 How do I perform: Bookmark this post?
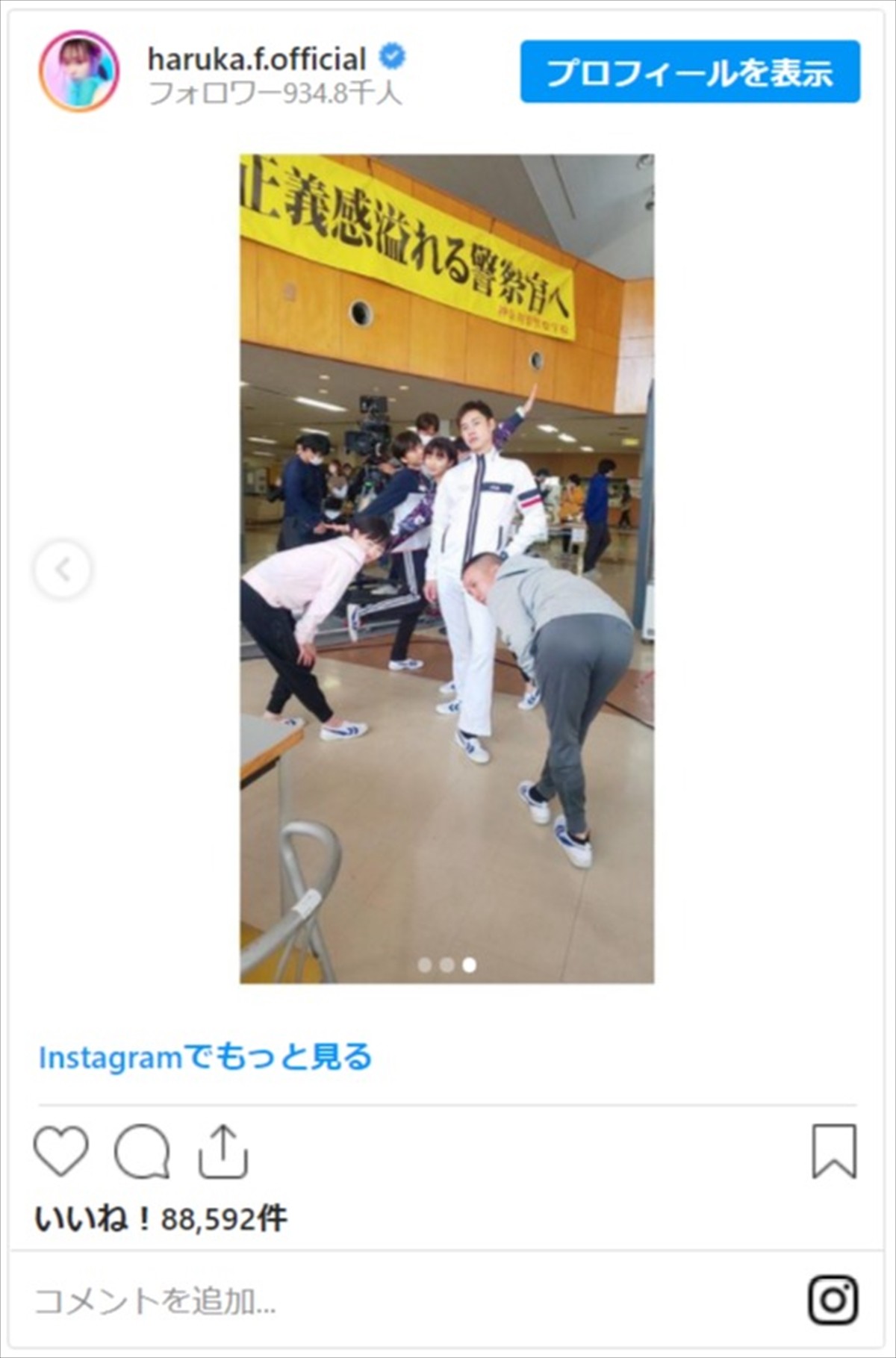point(834,1151)
